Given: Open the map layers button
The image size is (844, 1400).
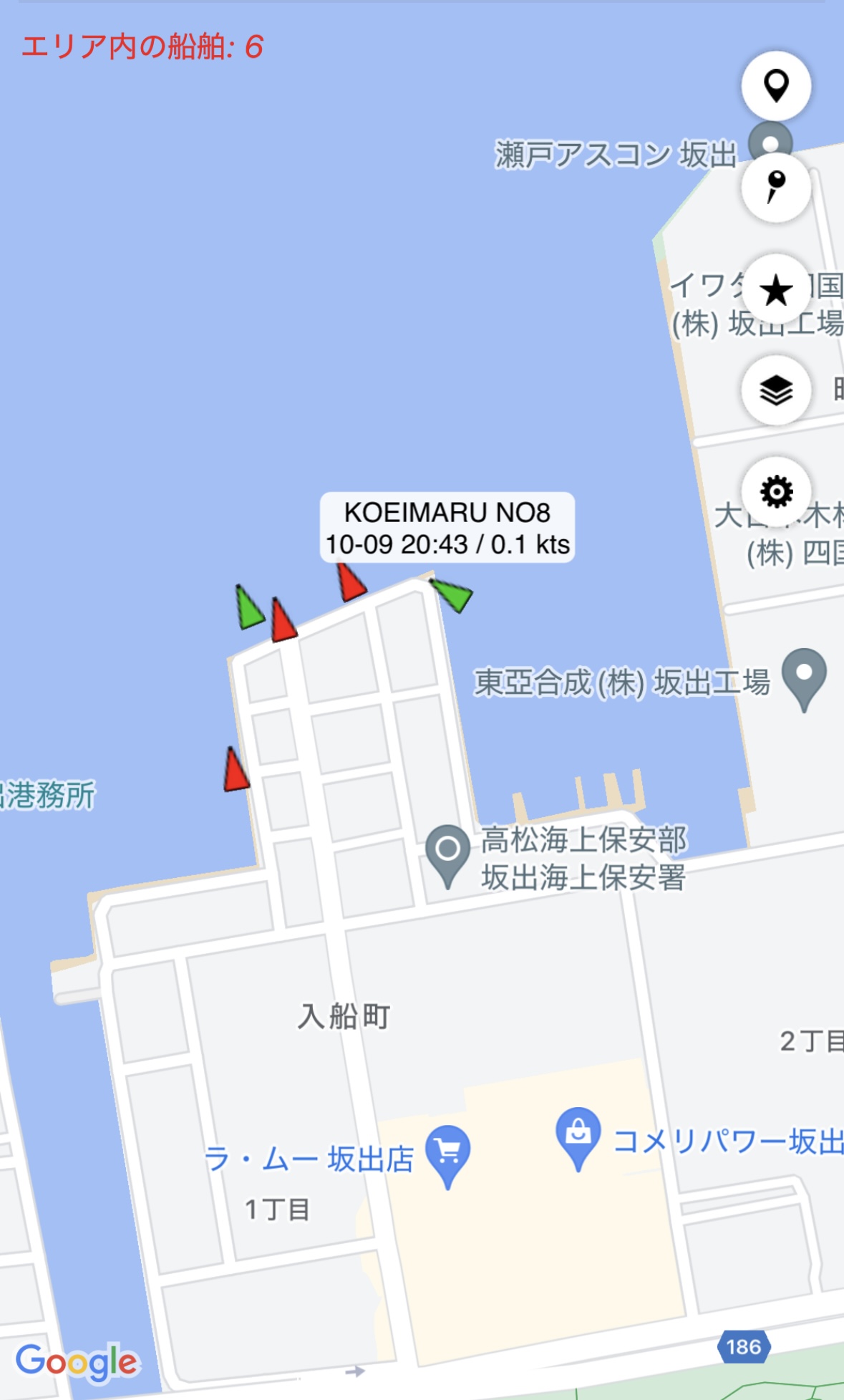Looking at the screenshot, I should click(776, 391).
